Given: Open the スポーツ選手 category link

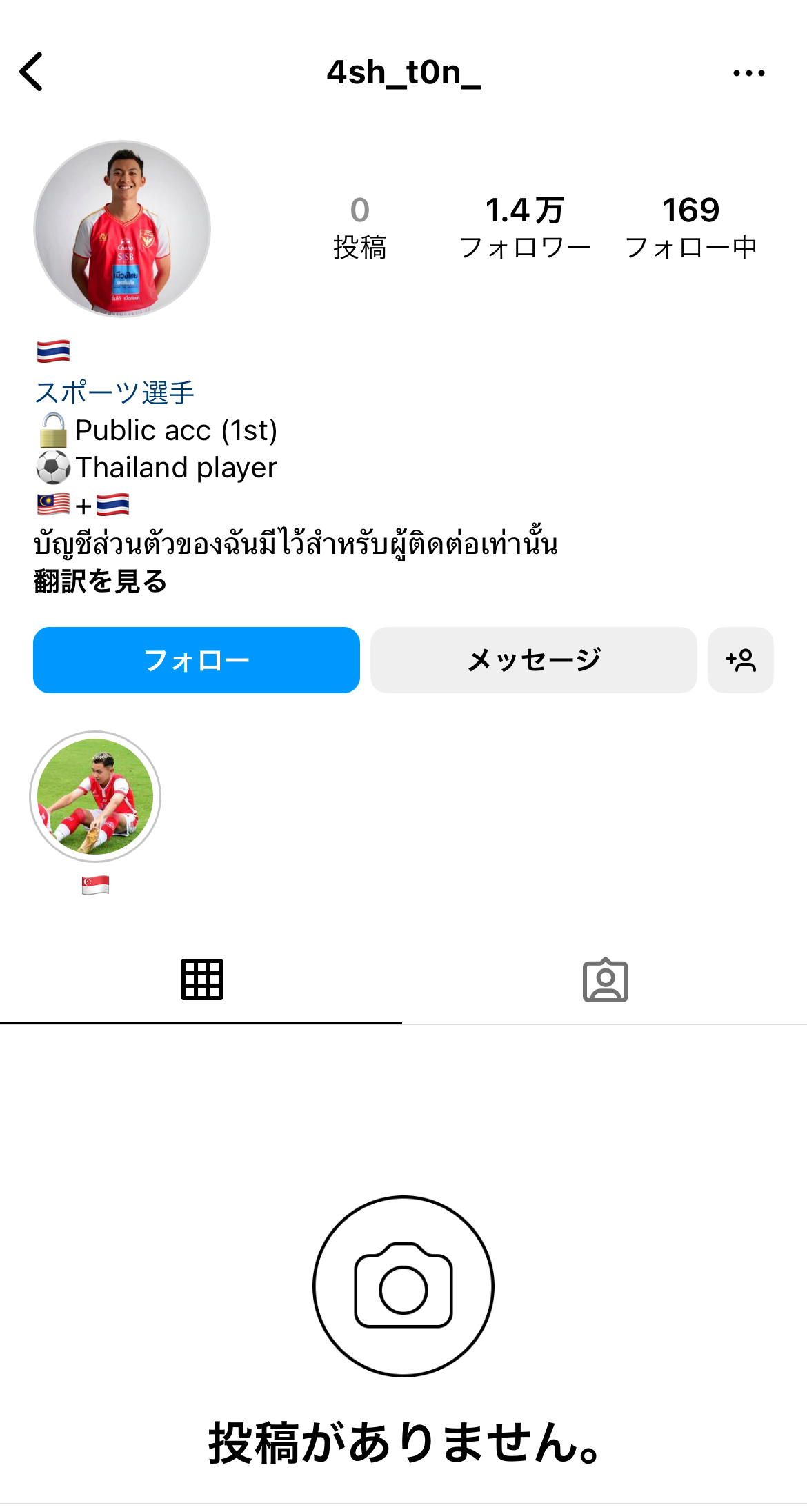Looking at the screenshot, I should [x=114, y=392].
